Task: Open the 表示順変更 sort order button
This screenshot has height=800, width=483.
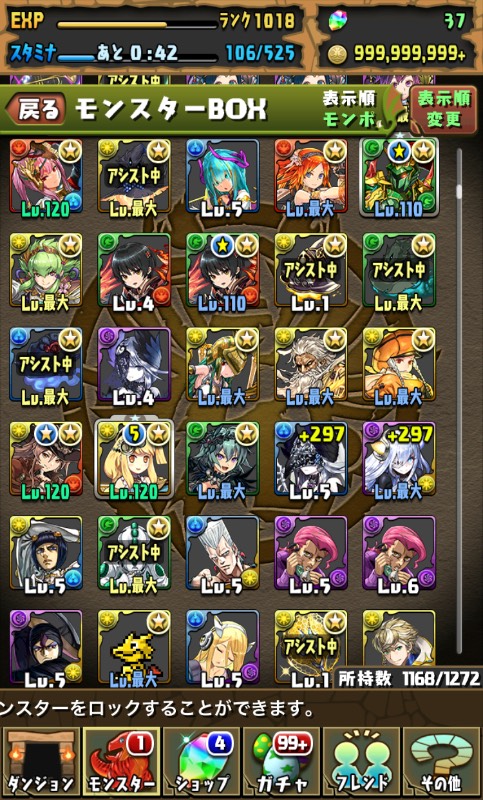Action: [443, 109]
